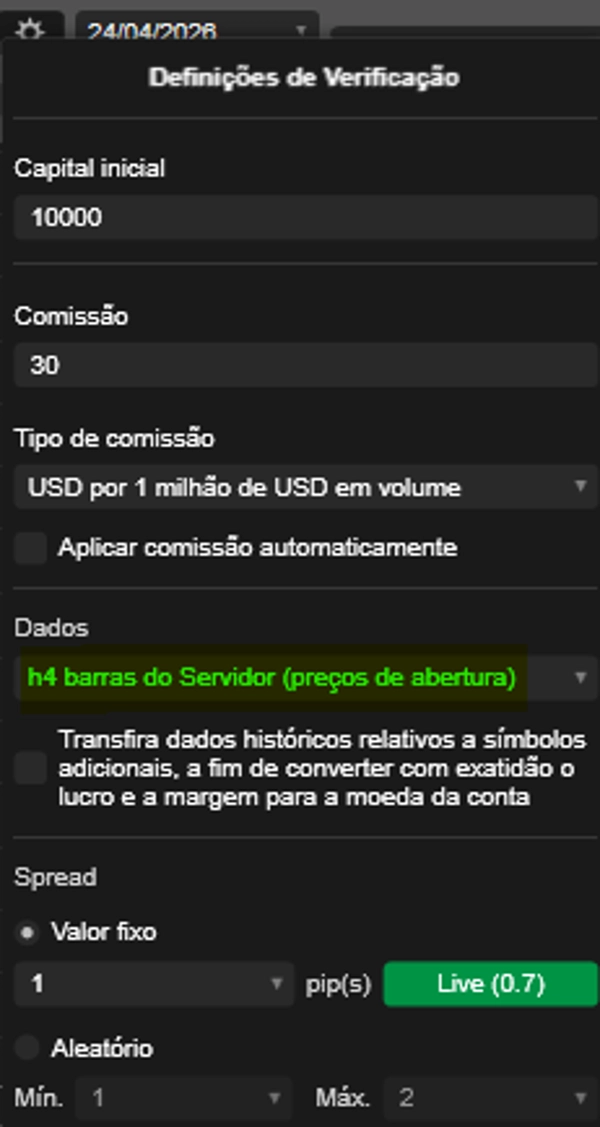Open the Máx. spread dropdown

491,1098
